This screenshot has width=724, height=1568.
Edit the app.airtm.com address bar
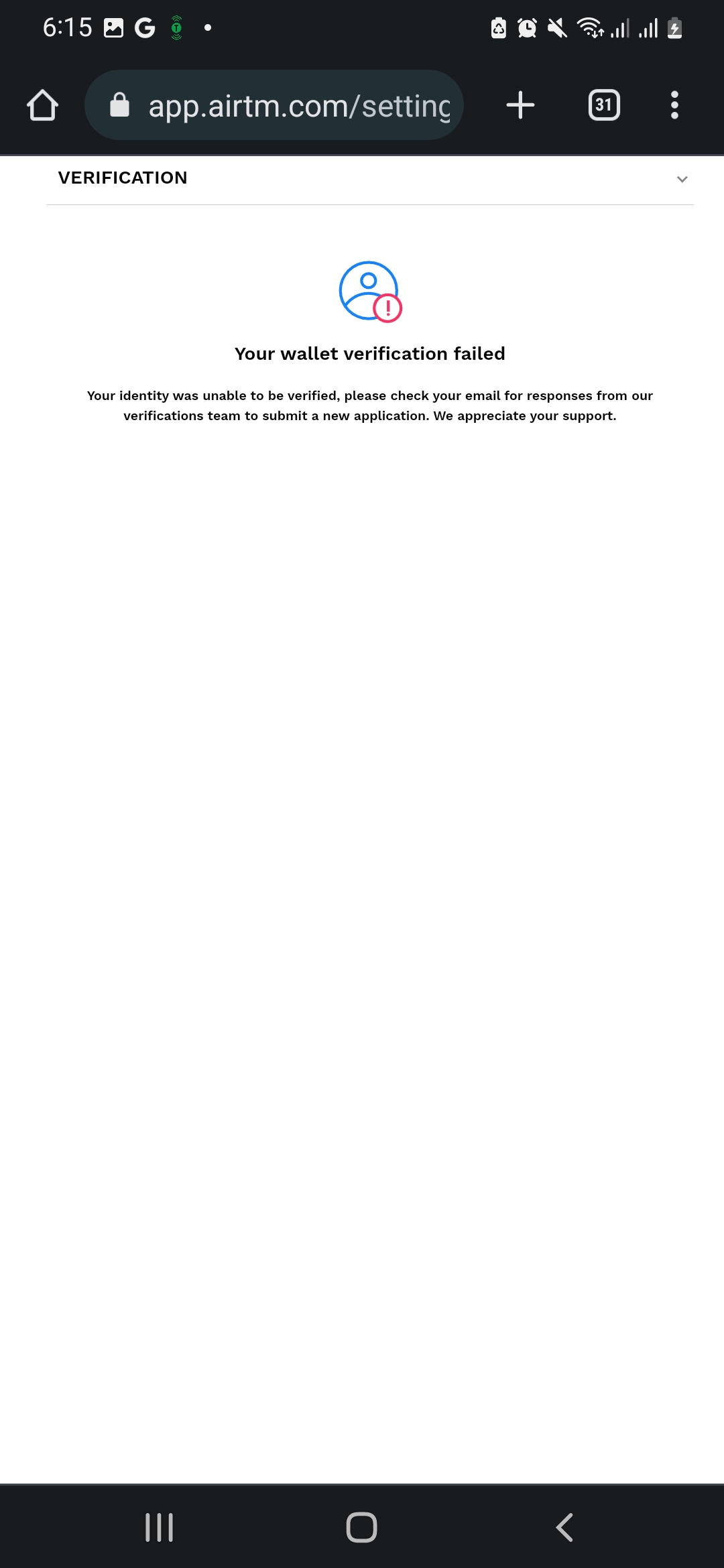(274, 105)
